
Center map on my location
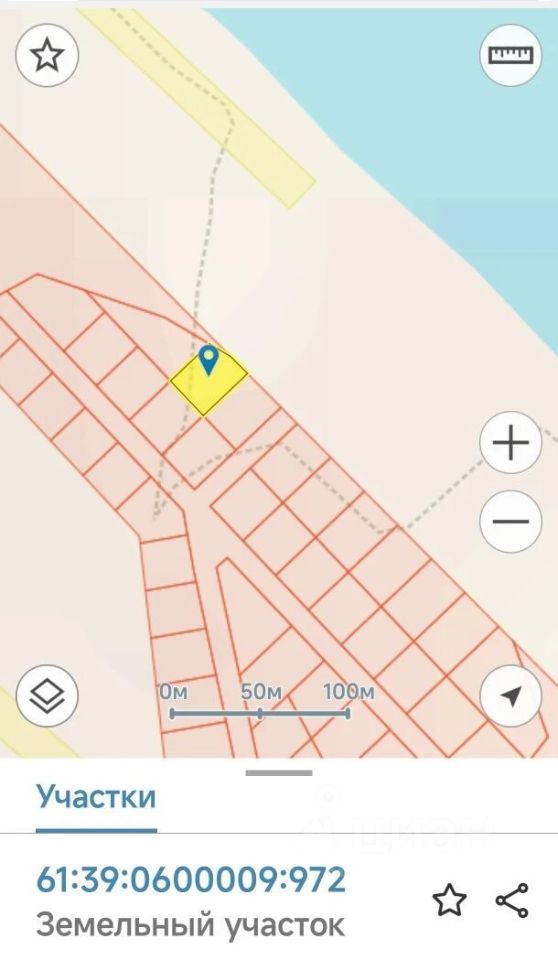click(510, 696)
